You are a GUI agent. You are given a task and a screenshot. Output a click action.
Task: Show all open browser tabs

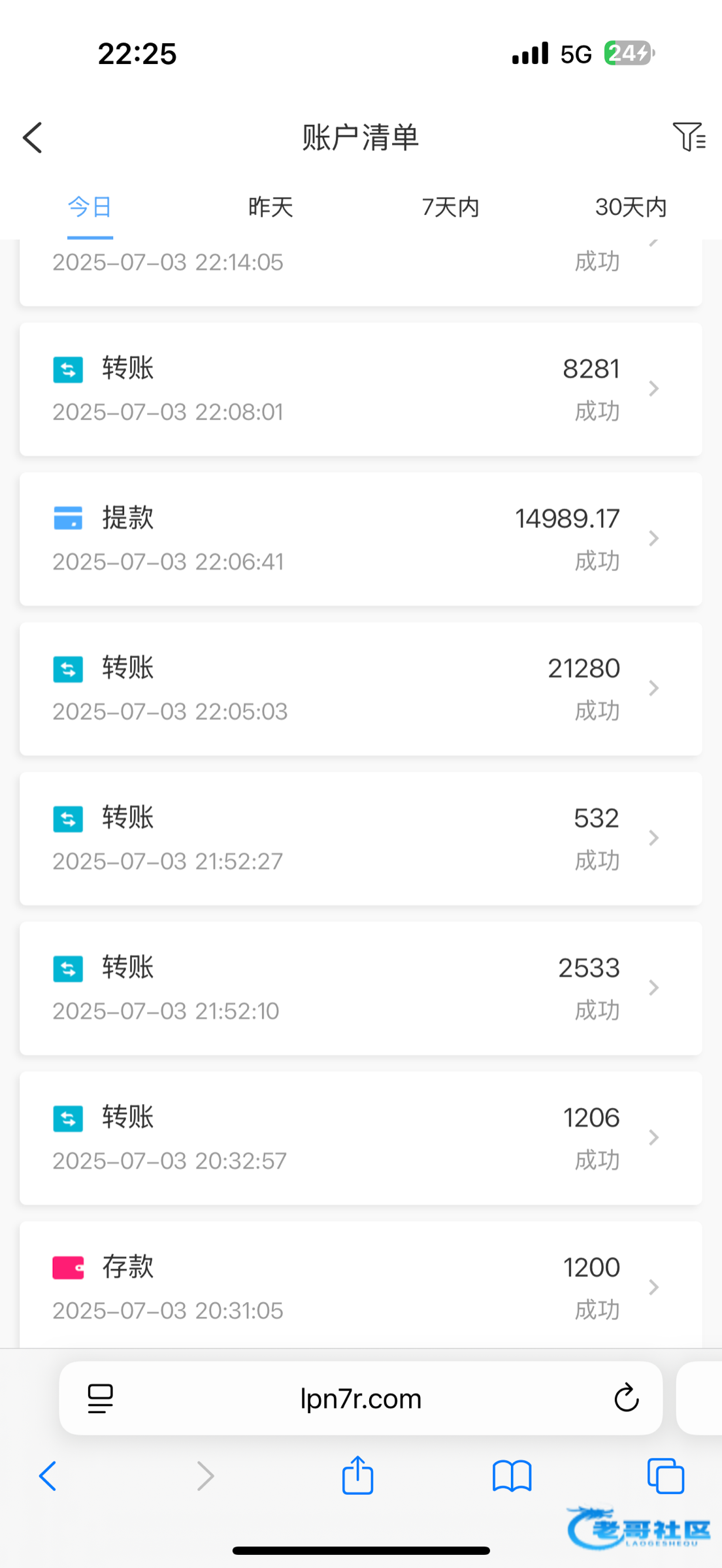[666, 1476]
